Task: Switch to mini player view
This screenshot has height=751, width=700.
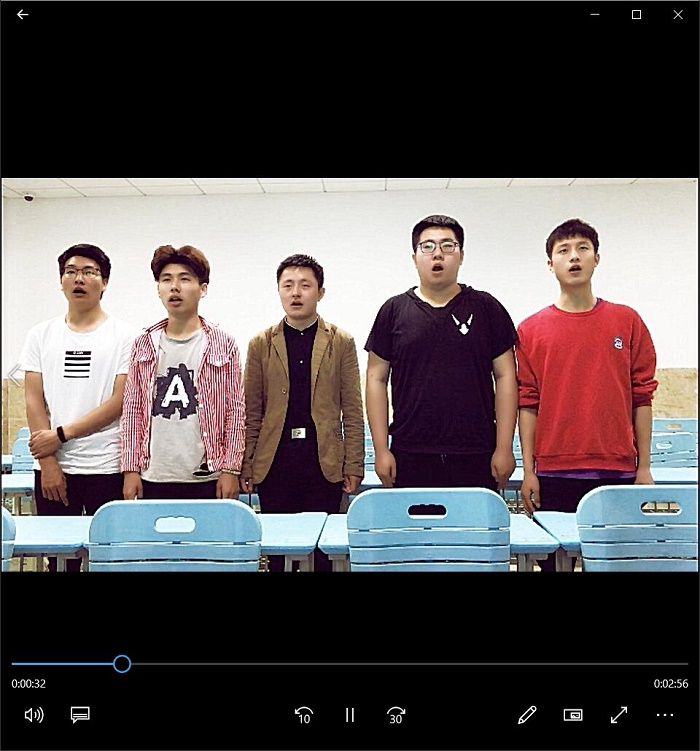Action: 573,715
